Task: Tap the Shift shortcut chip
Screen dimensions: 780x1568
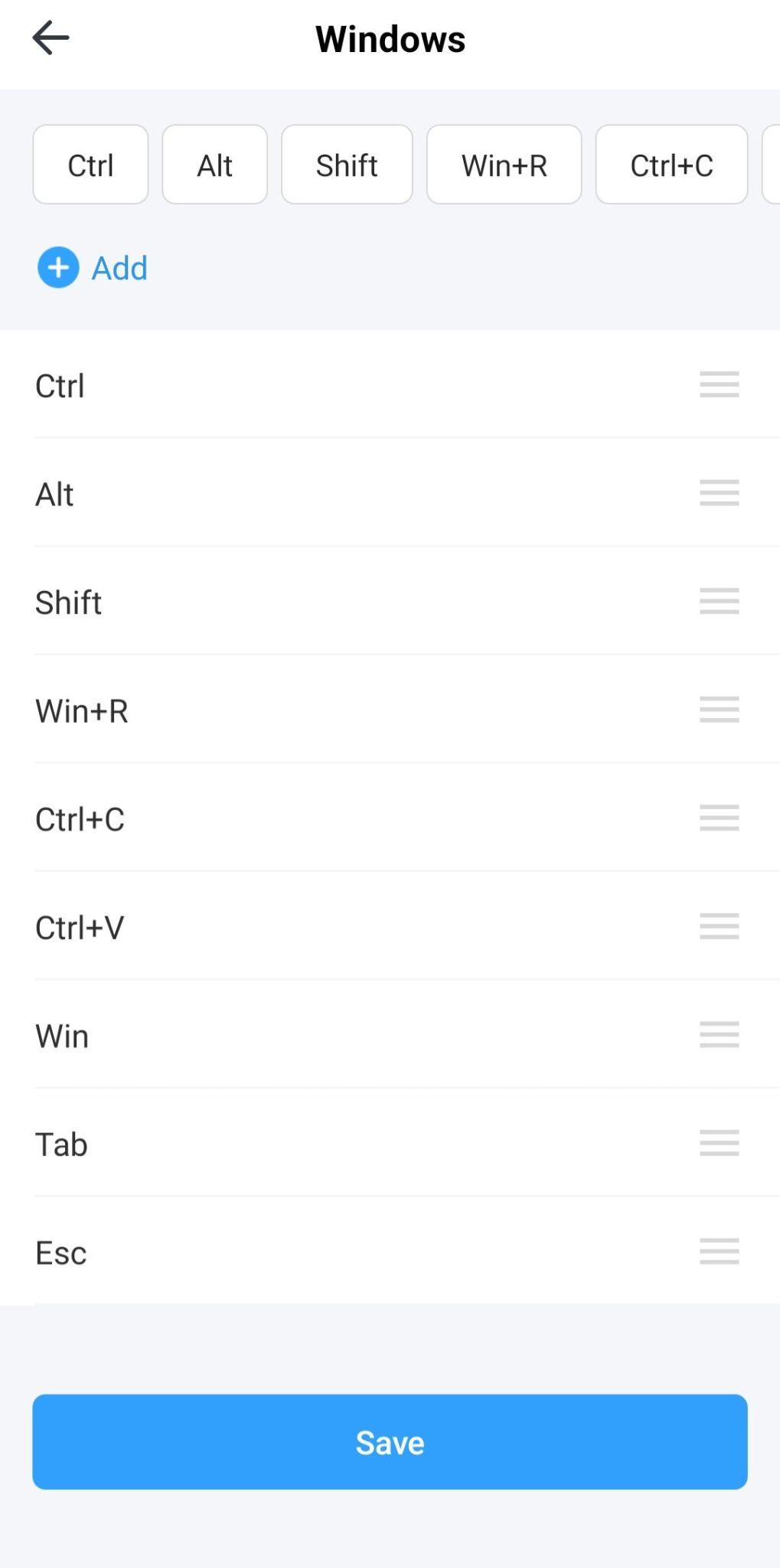Action: tap(347, 165)
